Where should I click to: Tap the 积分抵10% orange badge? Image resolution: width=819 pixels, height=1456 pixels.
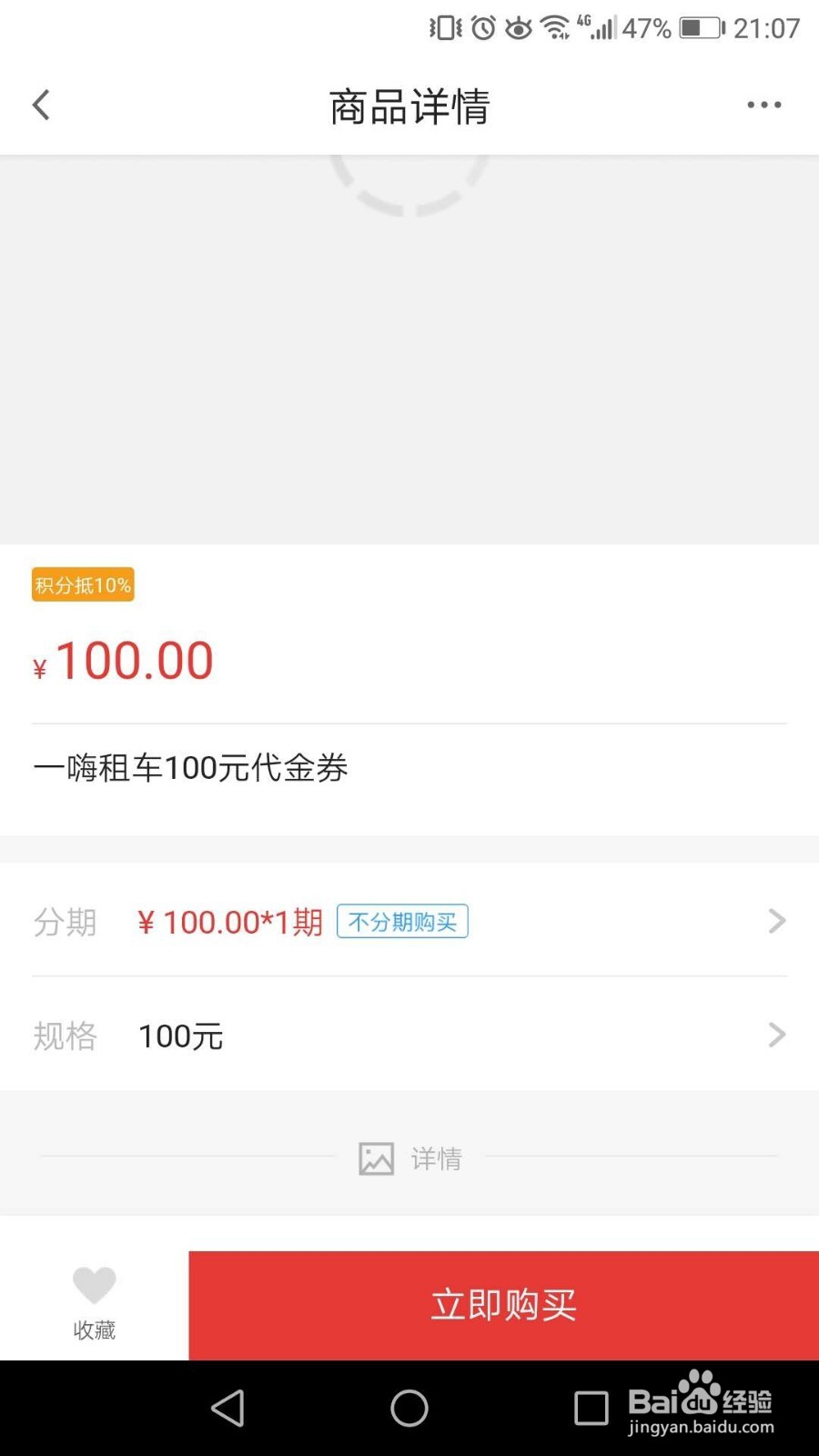click(82, 584)
